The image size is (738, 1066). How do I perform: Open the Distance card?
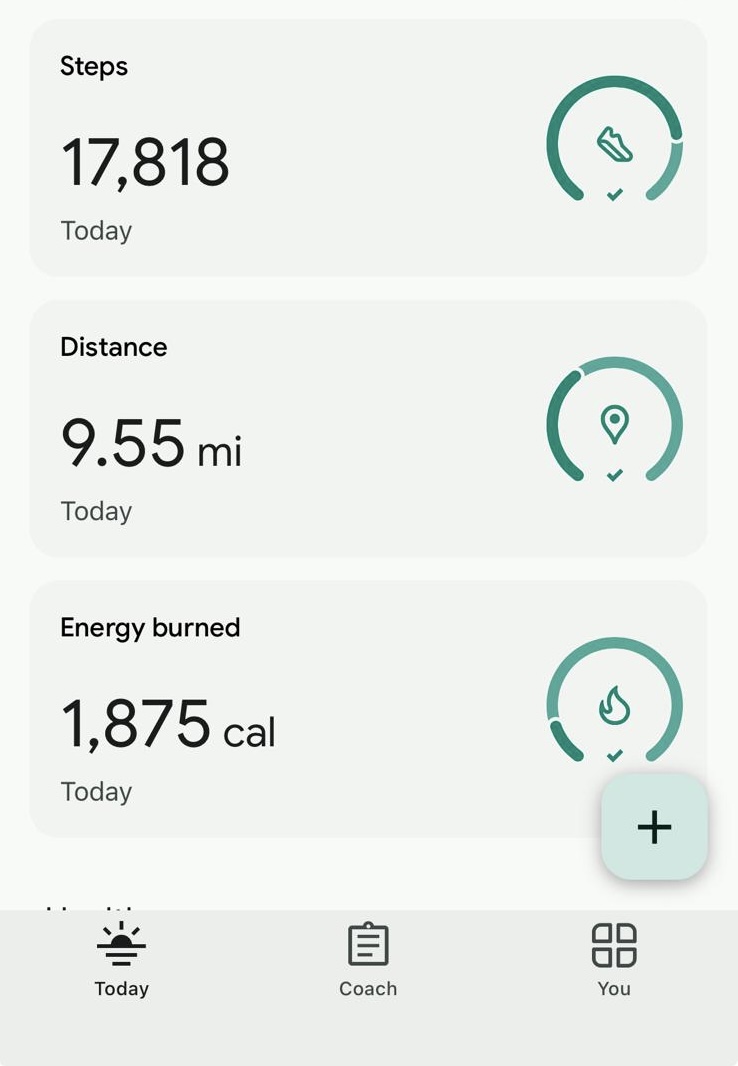[x=368, y=428]
